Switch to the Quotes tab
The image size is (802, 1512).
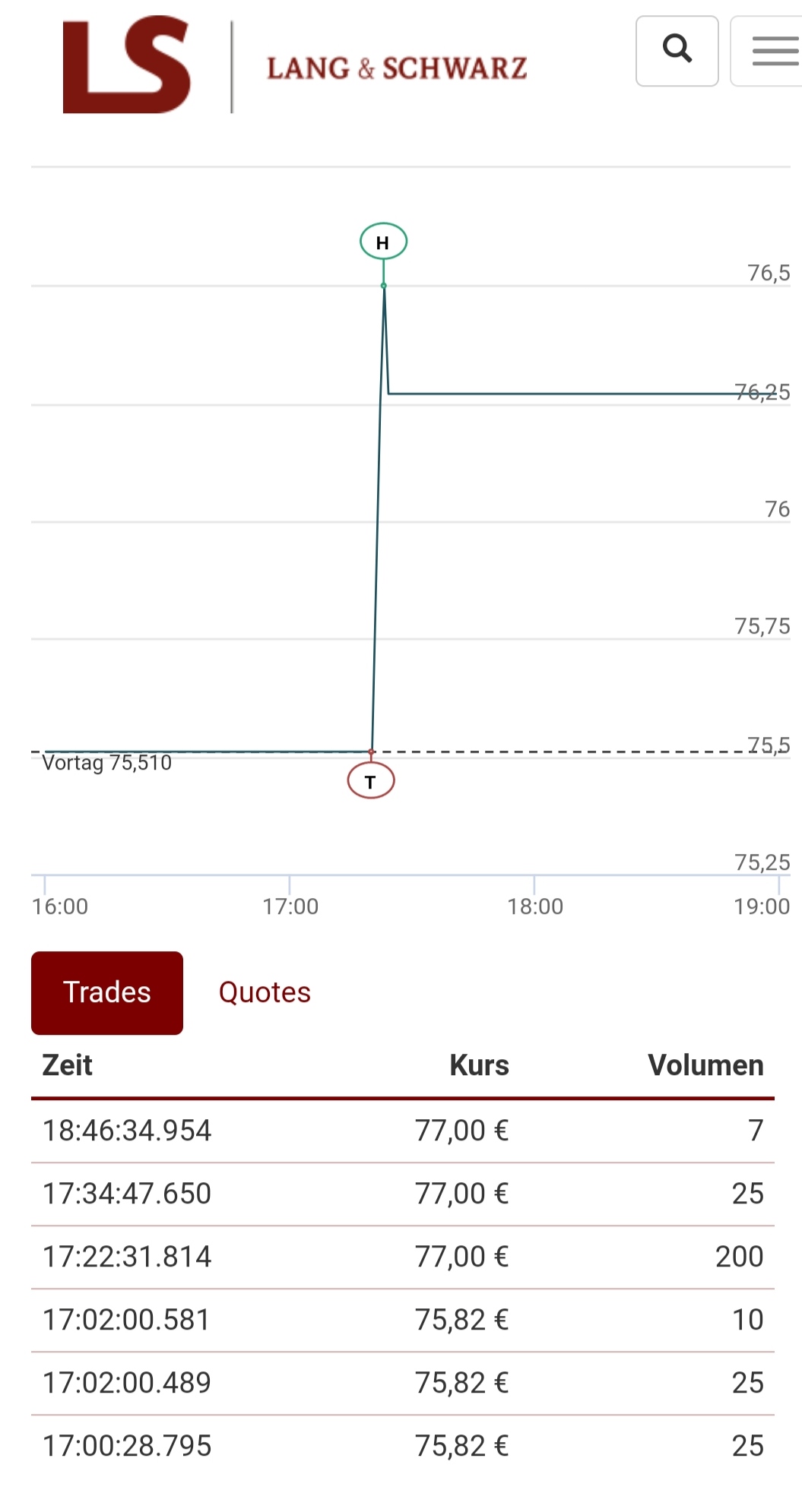[265, 992]
